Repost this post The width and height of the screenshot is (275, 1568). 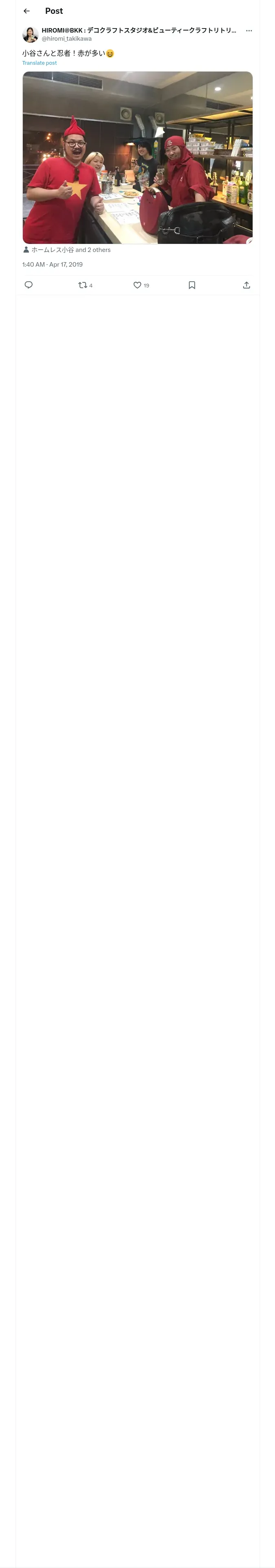pyautogui.click(x=86, y=285)
